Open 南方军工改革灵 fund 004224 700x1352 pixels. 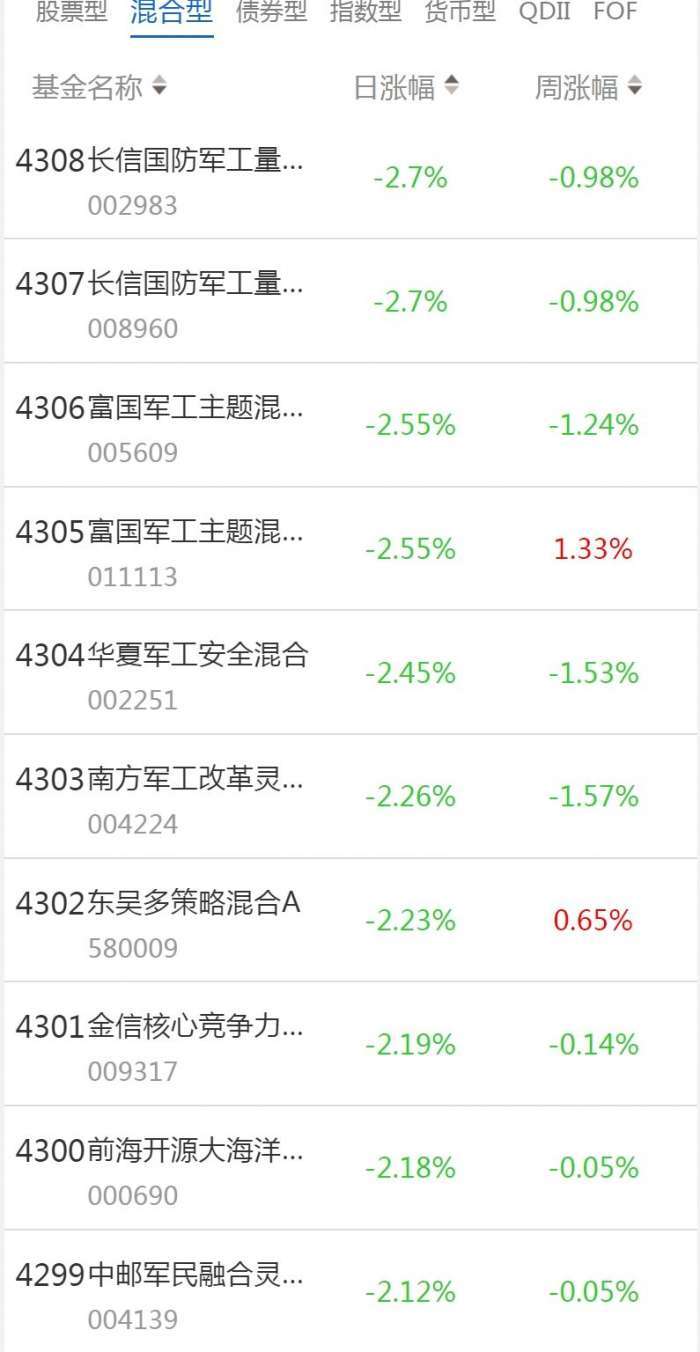pos(160,797)
